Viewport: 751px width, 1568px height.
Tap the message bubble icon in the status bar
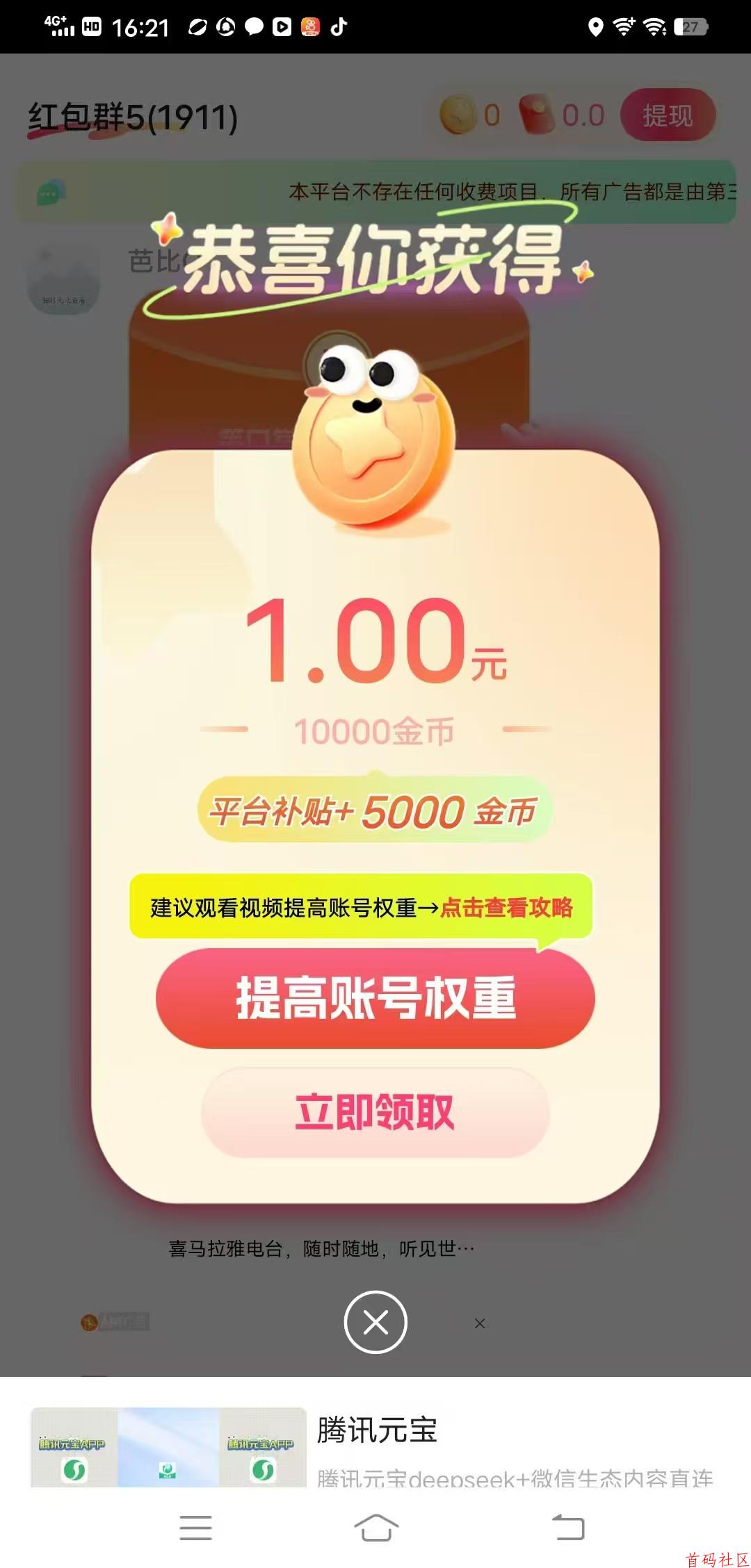click(x=254, y=27)
